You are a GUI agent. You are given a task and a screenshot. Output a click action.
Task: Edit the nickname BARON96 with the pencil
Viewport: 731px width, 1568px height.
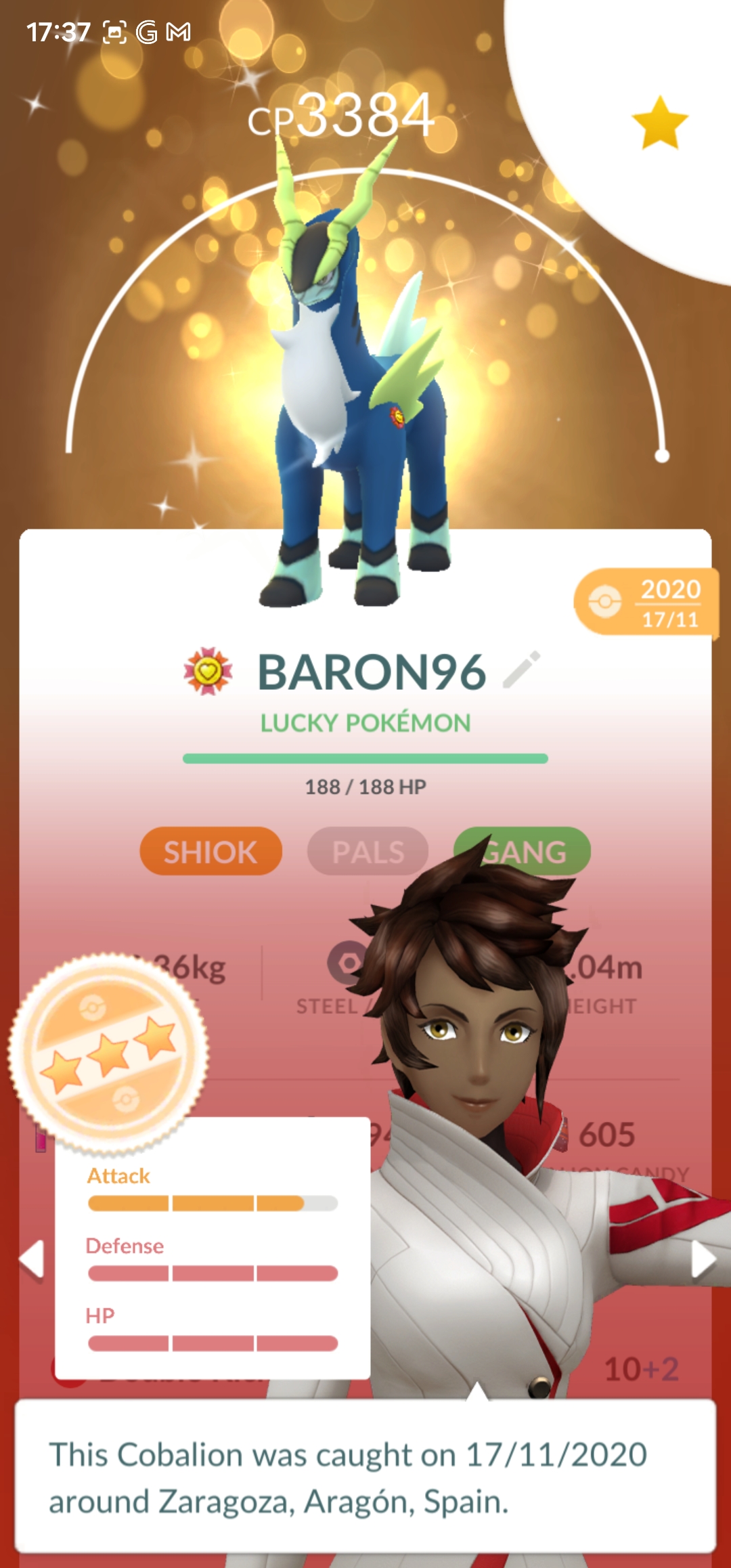point(522,670)
